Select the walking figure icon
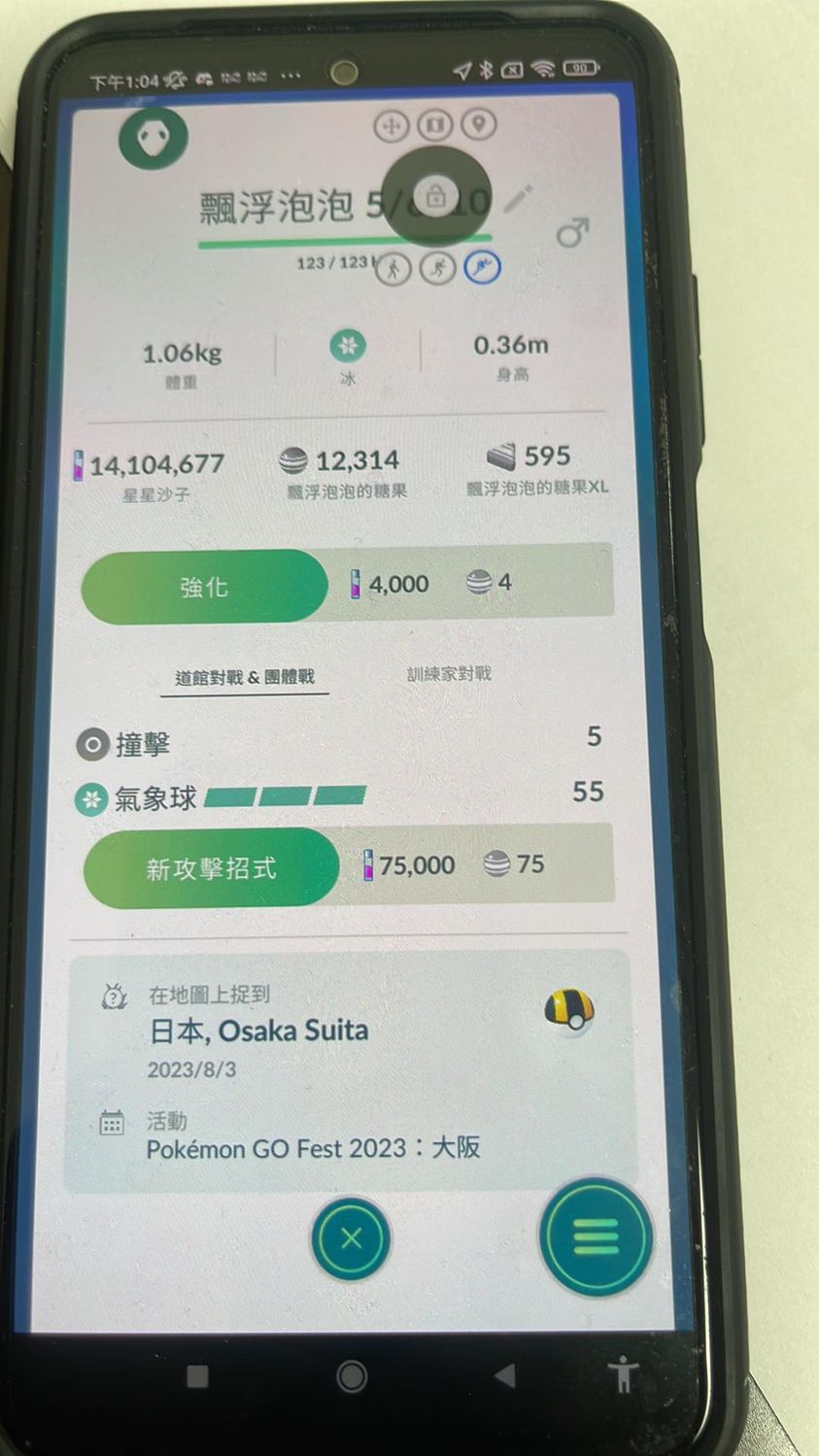The image size is (819, 1456). tap(393, 268)
